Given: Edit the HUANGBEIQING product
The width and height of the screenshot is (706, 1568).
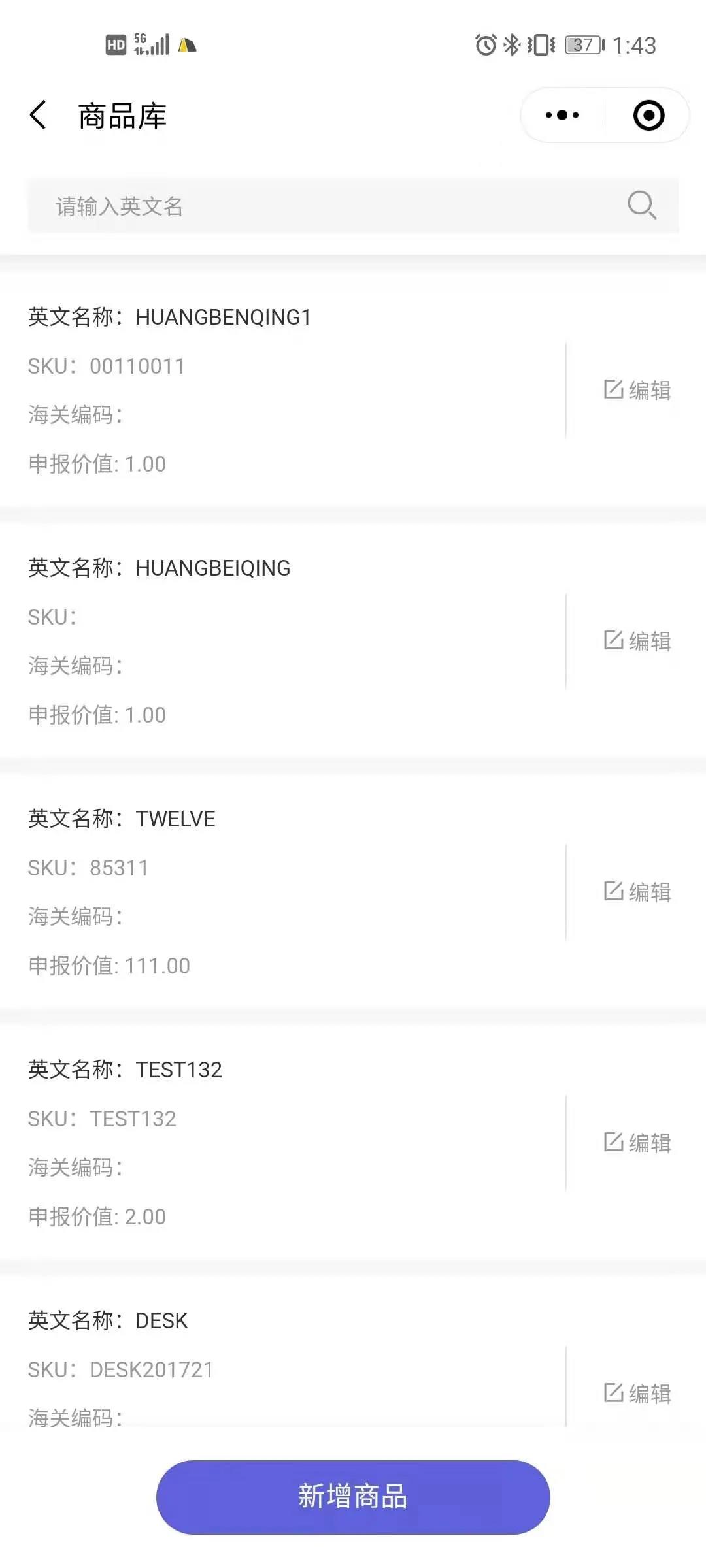Looking at the screenshot, I should click(637, 641).
